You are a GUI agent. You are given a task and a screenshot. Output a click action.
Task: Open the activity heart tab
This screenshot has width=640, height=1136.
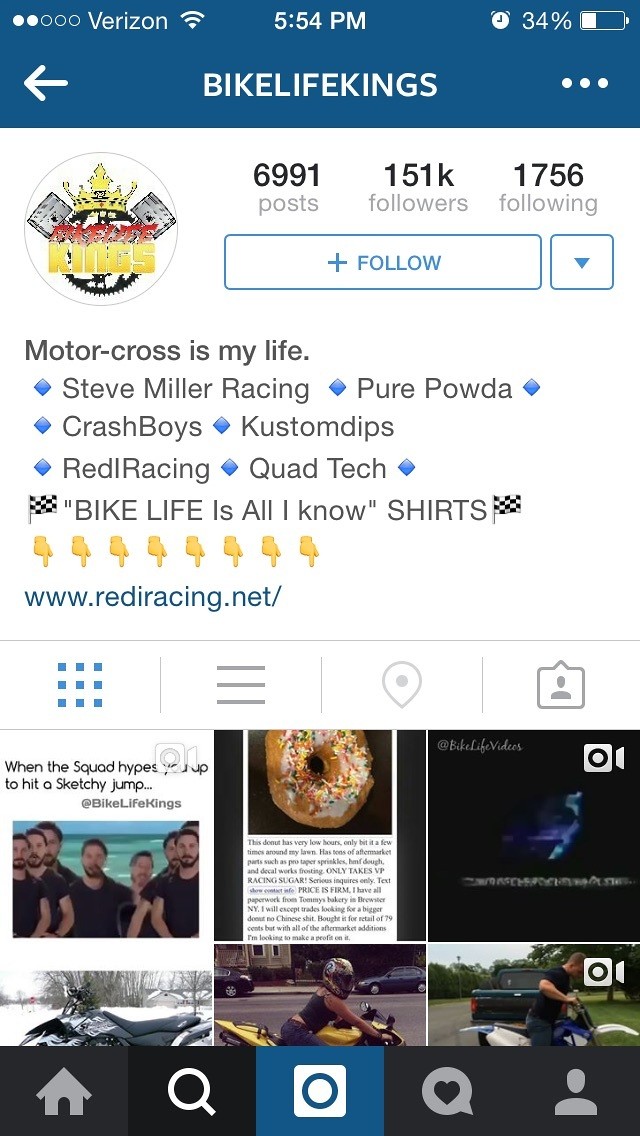[448, 1091]
